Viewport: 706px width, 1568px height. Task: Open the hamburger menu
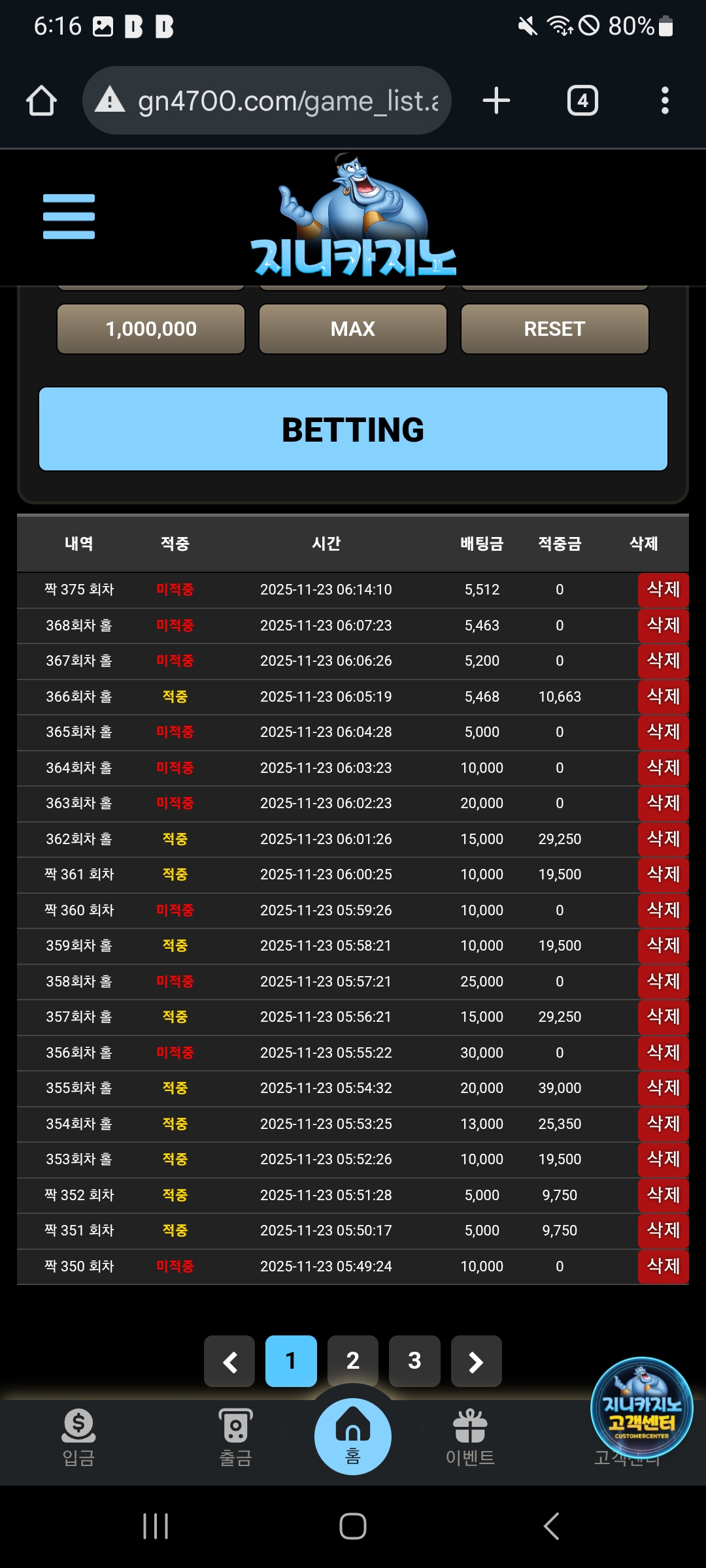pos(69,216)
